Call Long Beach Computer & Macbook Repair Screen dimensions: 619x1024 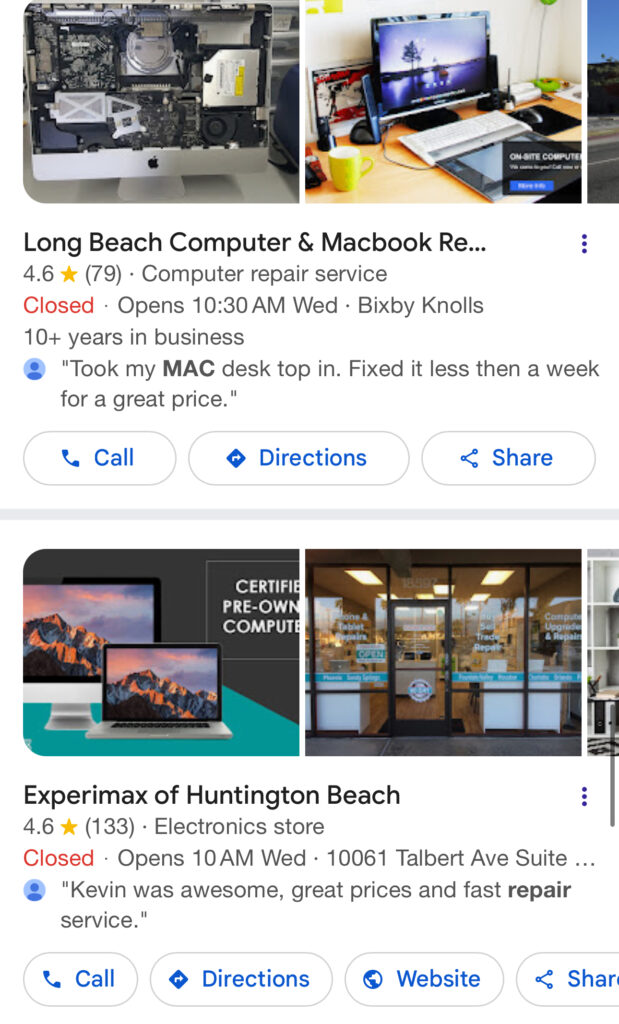(x=99, y=458)
